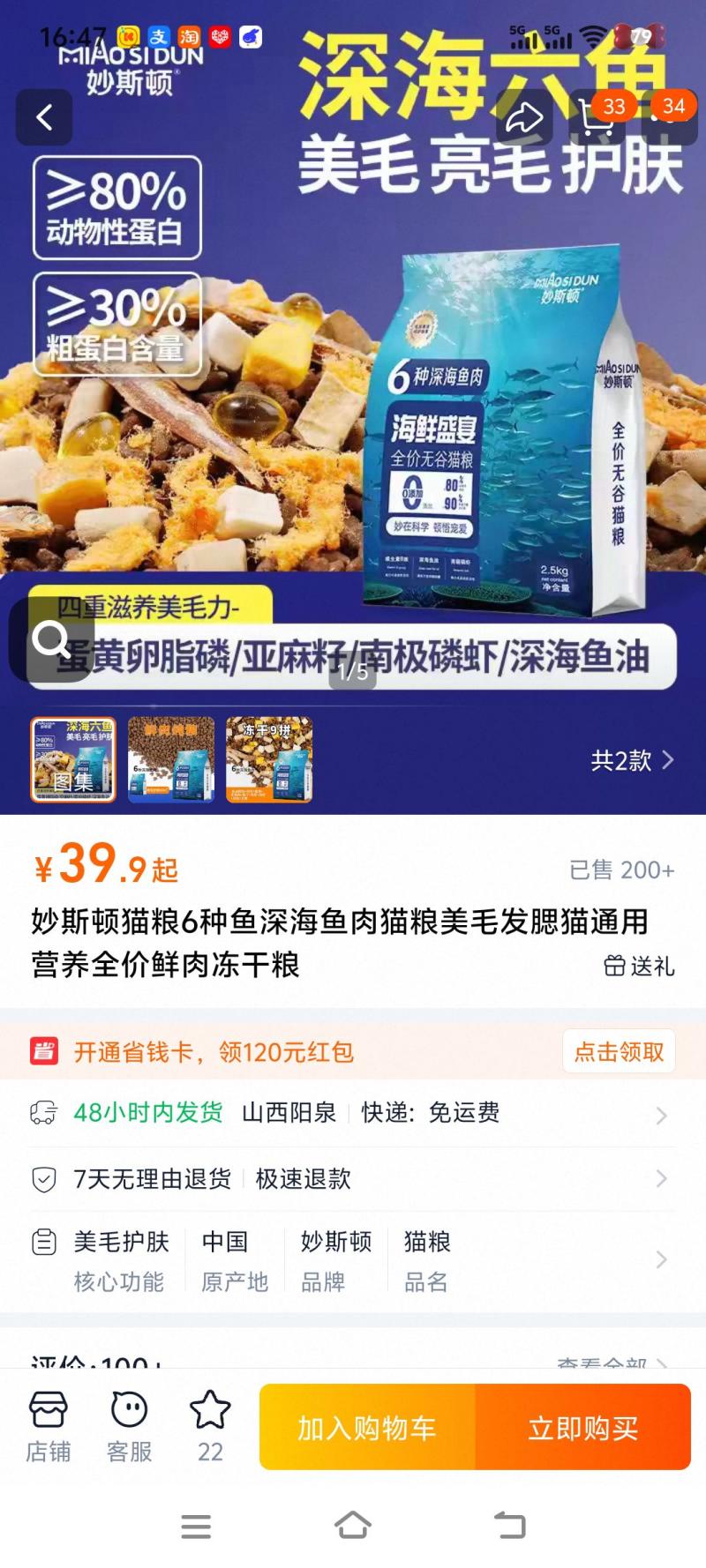Open the 48小时内发货 shipping details row
Image resolution: width=706 pixels, height=1568 pixels.
[353, 1113]
